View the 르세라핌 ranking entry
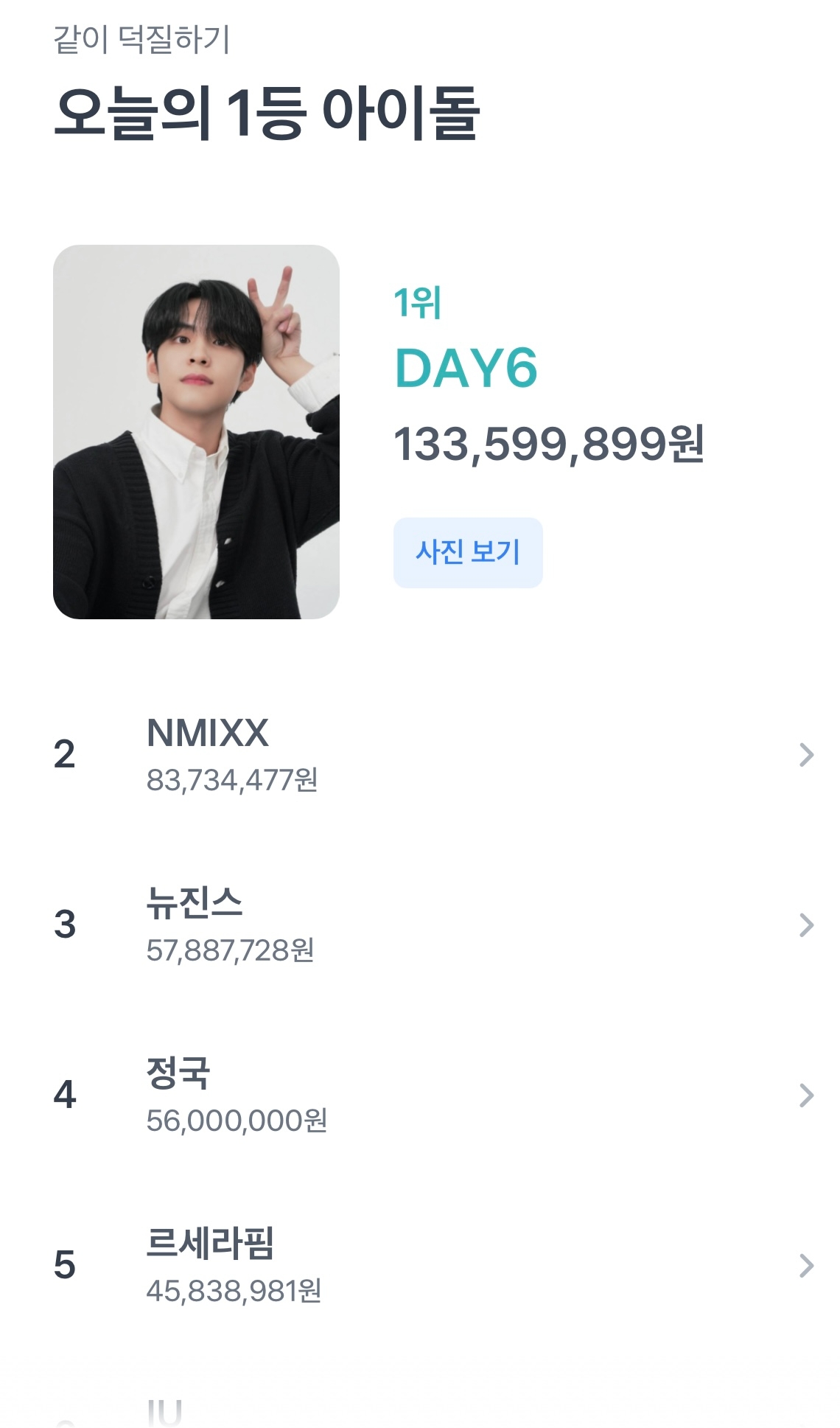840x1428 pixels. point(420,1266)
